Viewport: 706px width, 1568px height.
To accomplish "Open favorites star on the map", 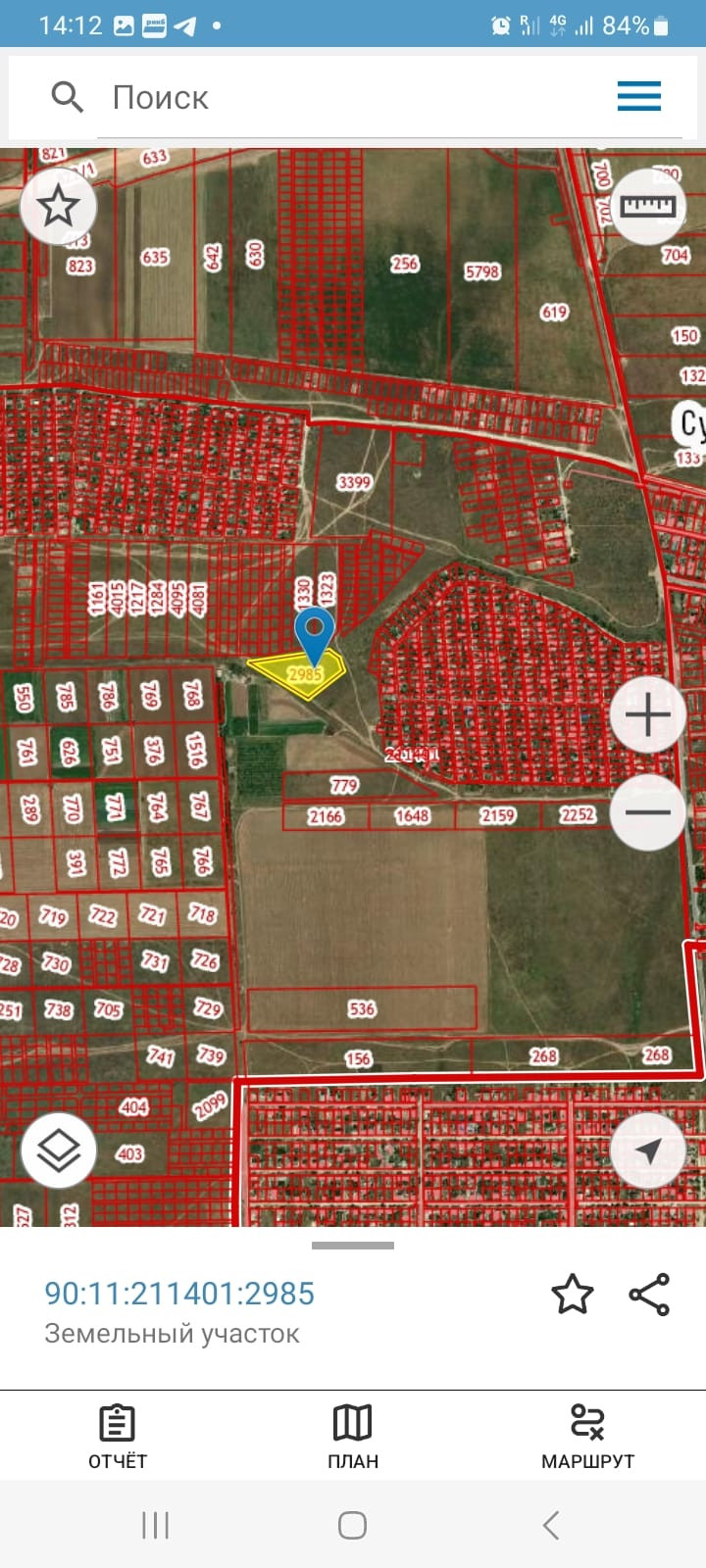I will tap(58, 206).
